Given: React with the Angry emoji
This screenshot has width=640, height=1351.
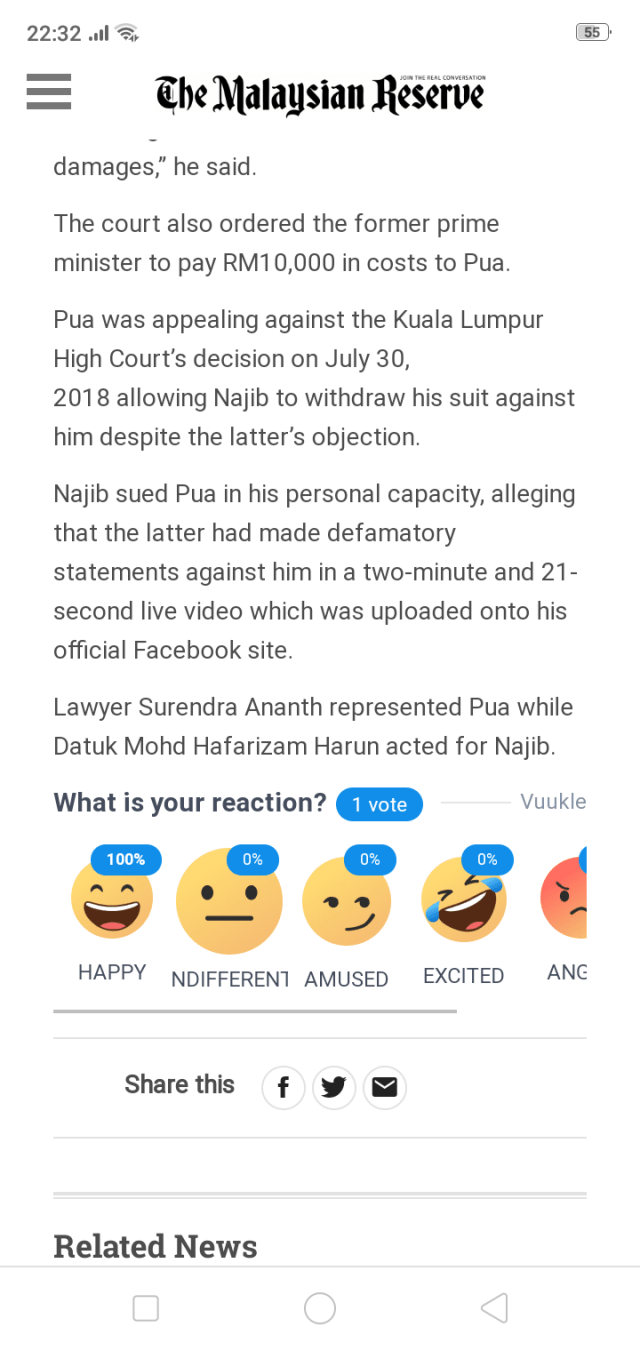Looking at the screenshot, I should pos(565,898).
